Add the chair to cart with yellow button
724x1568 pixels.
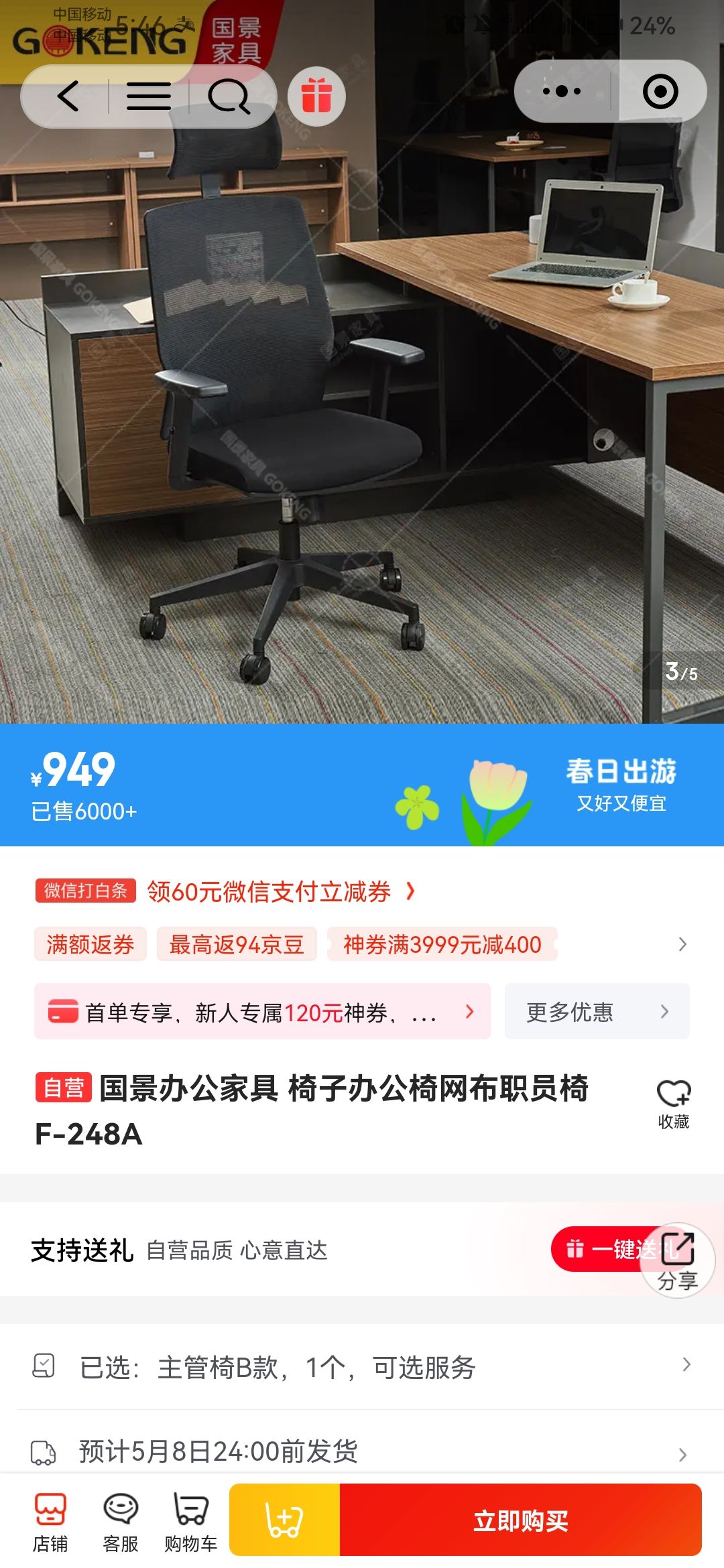(285, 1520)
